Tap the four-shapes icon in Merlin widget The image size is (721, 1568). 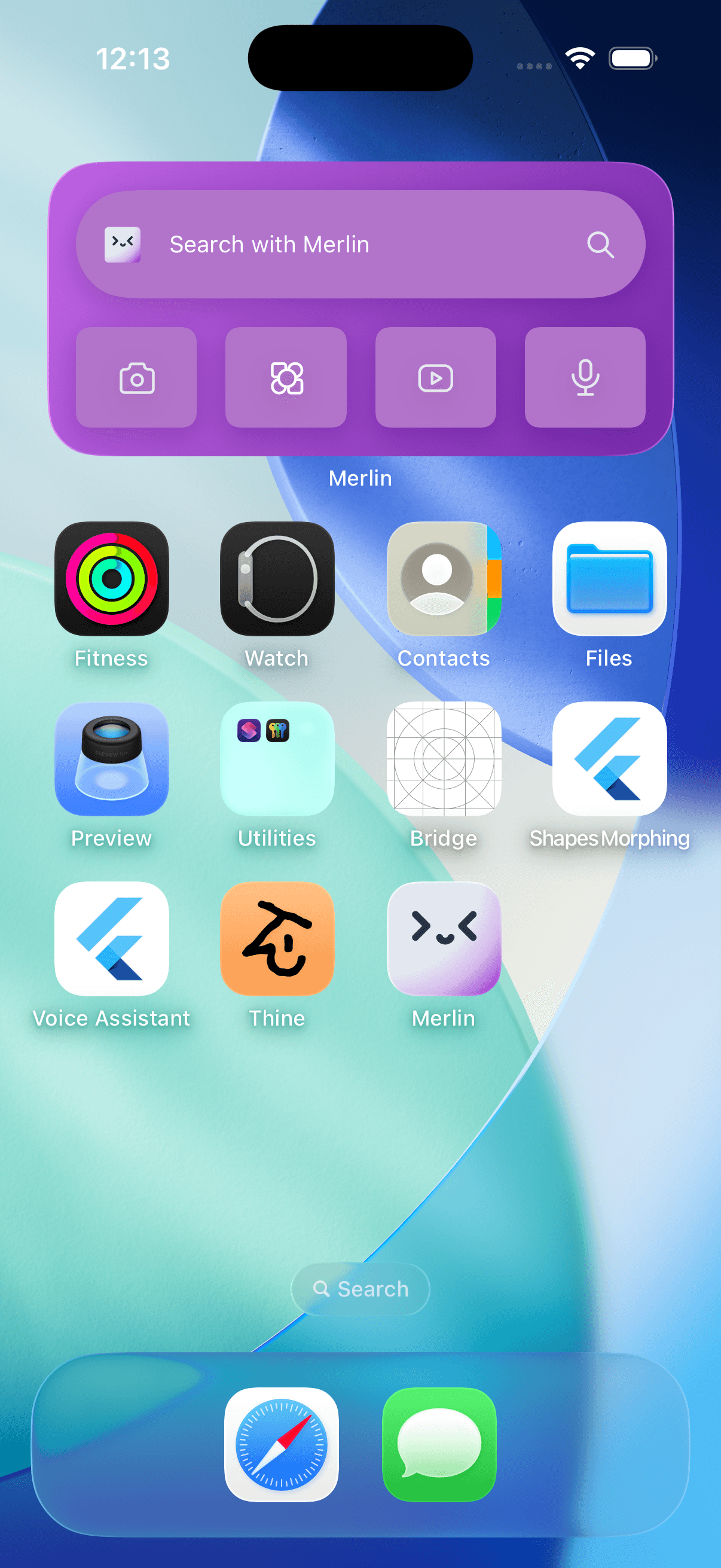[x=286, y=377]
